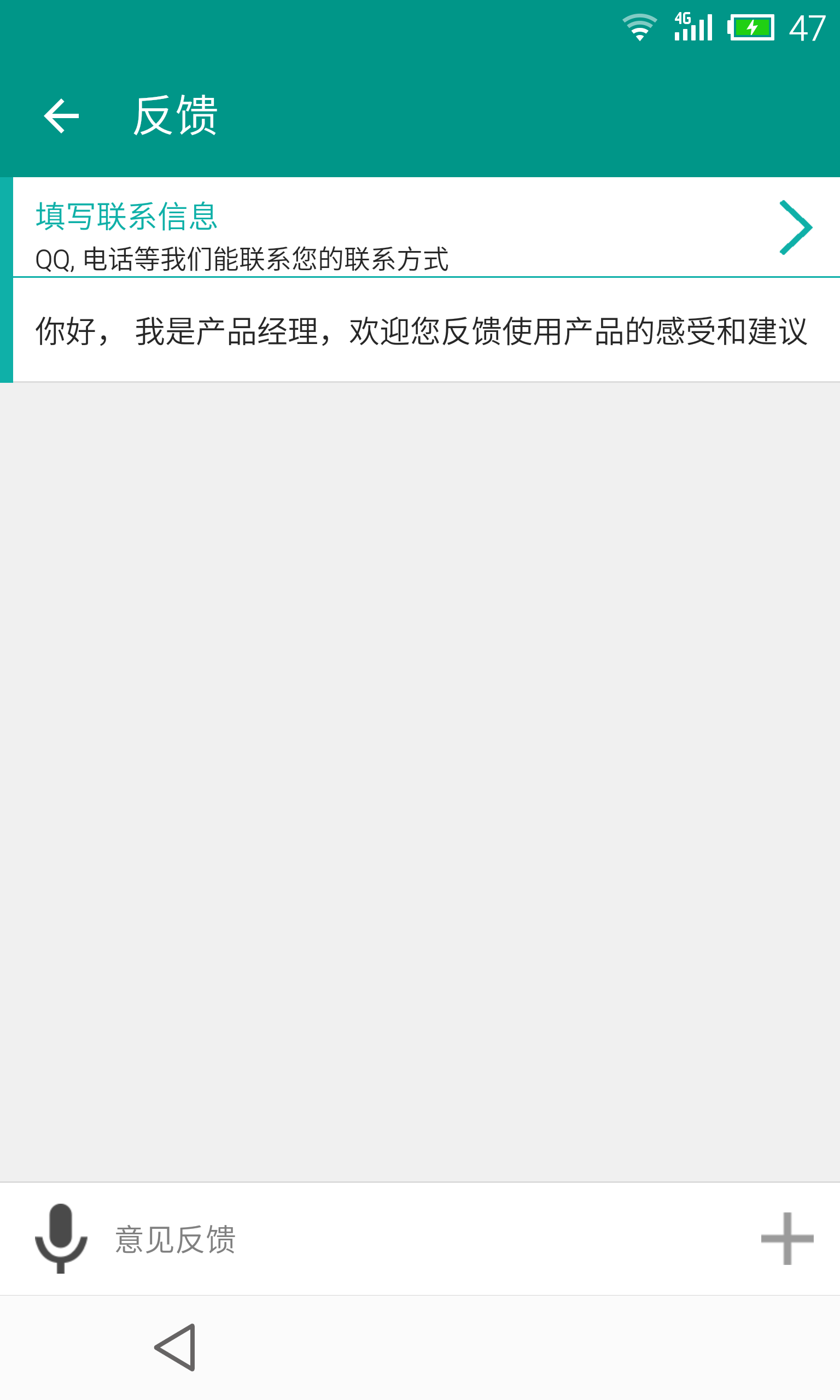840x1400 pixels.
Task: Focus the 意见反馈 text input field
Action: pos(424,1239)
